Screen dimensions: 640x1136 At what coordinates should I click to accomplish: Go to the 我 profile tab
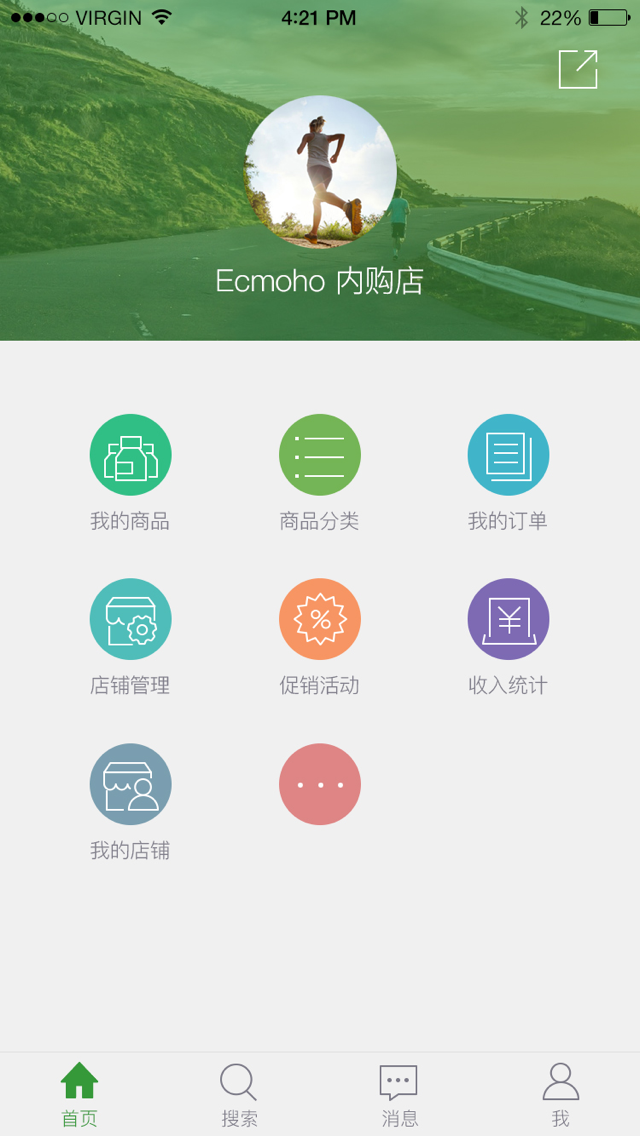pyautogui.click(x=560, y=1094)
